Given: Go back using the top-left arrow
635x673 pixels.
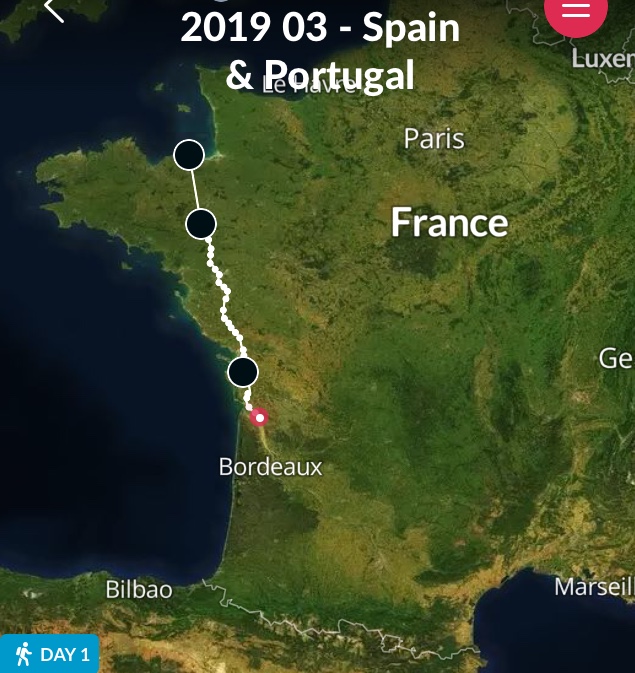Looking at the screenshot, I should coord(53,10).
